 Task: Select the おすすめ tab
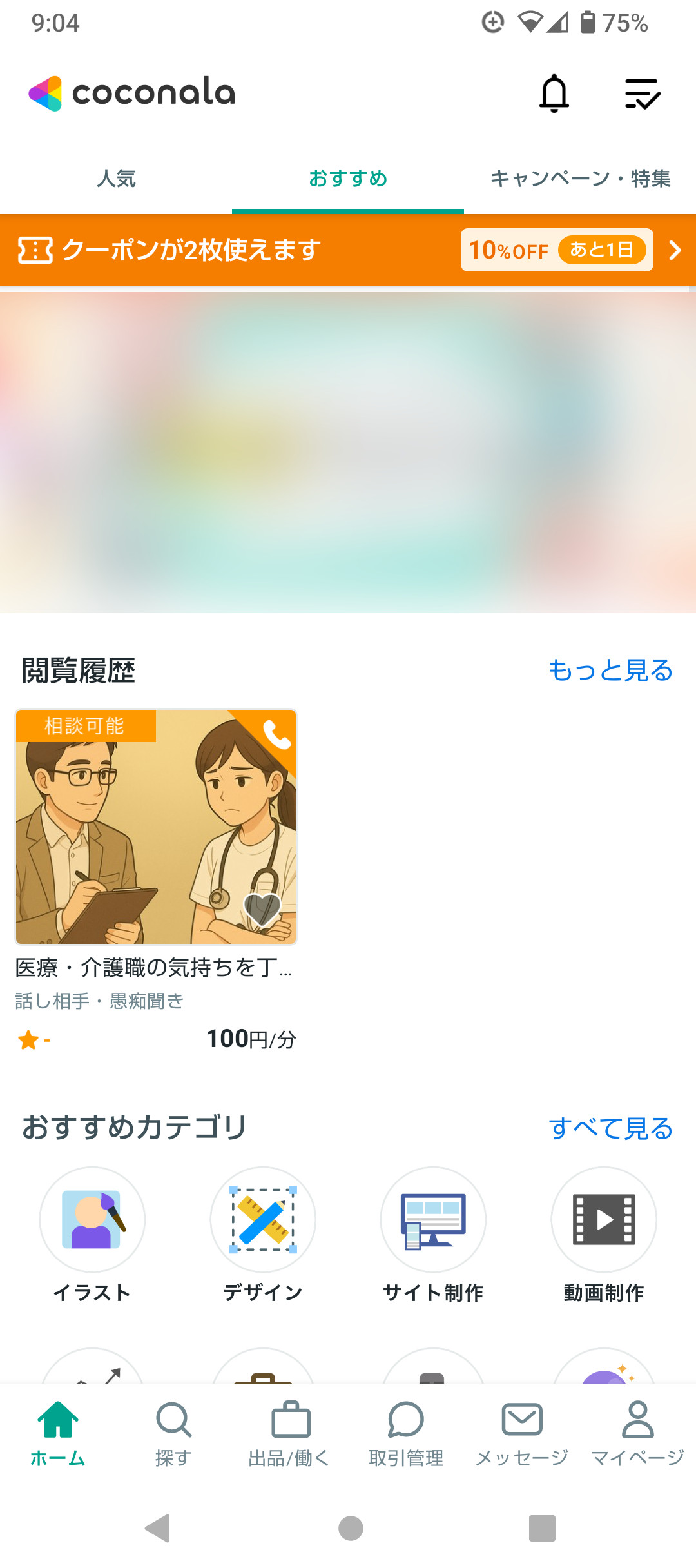pyautogui.click(x=348, y=179)
